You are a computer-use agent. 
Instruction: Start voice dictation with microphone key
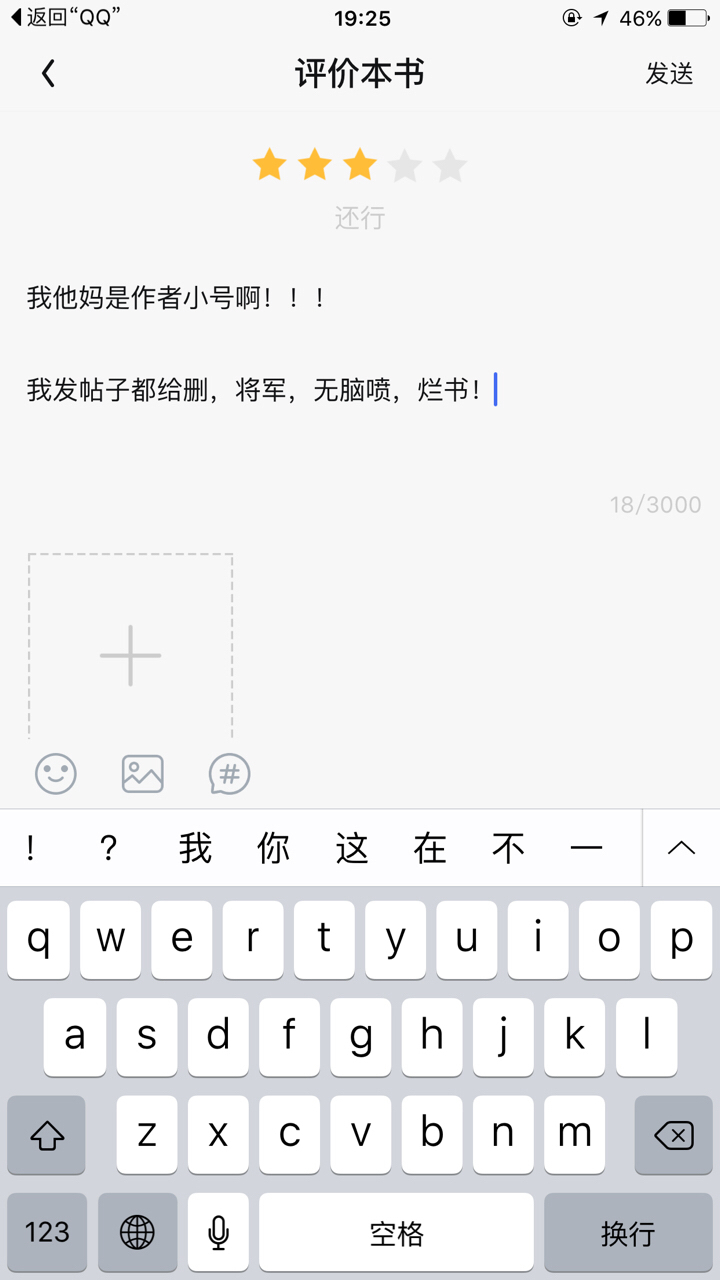[218, 1232]
